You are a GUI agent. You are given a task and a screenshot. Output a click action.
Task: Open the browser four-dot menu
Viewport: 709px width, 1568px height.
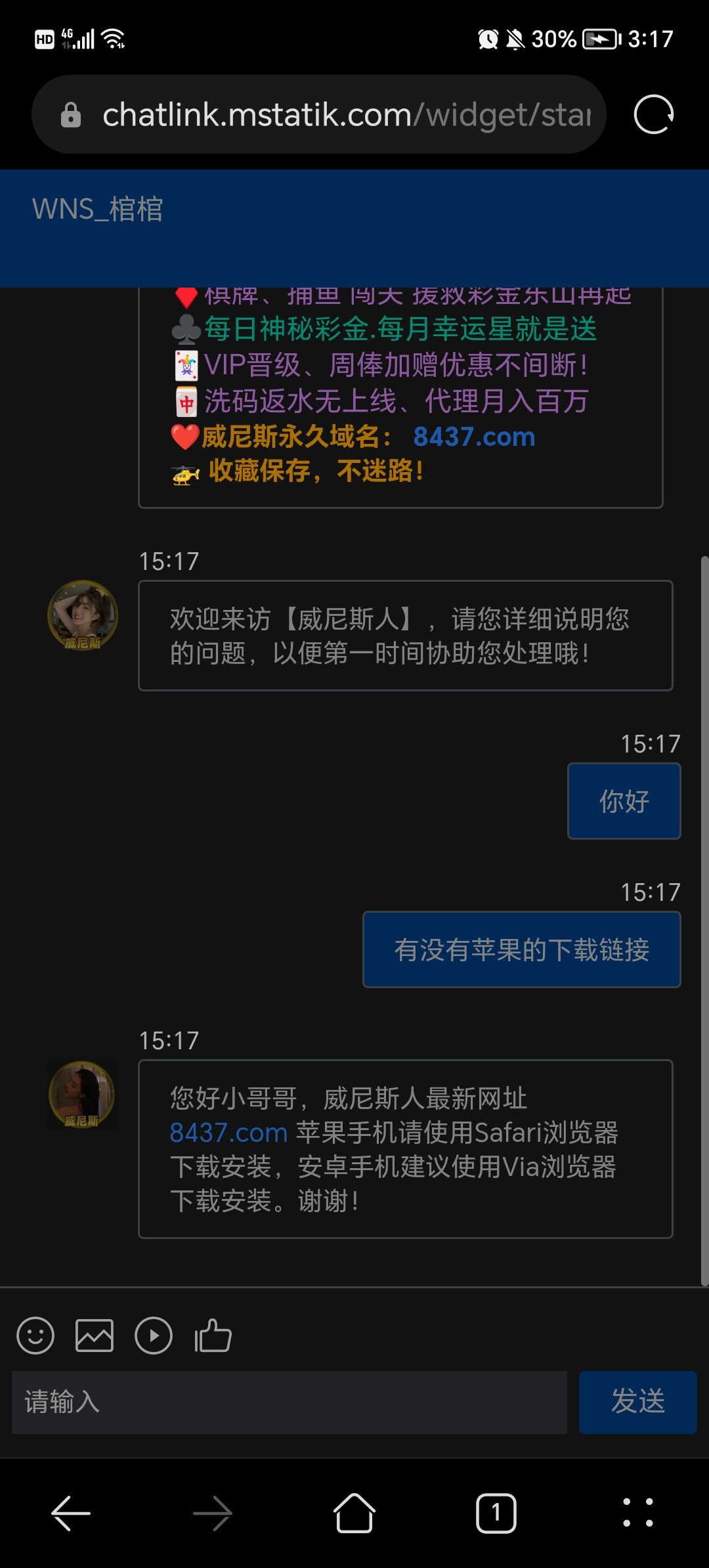tap(637, 1513)
